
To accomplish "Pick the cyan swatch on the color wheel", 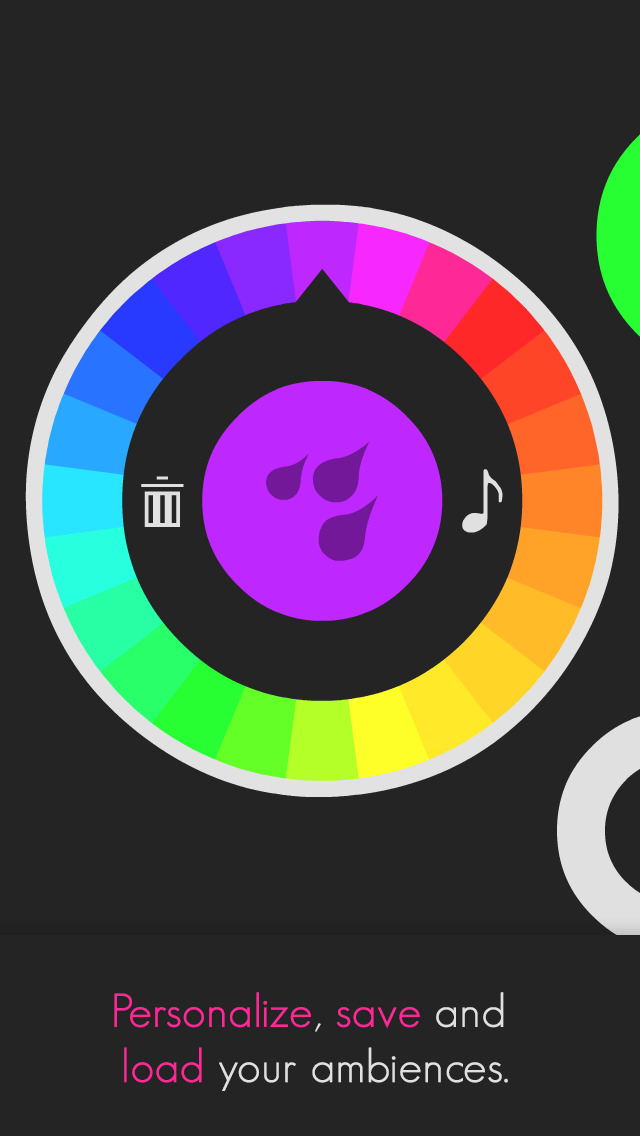I will (82, 500).
